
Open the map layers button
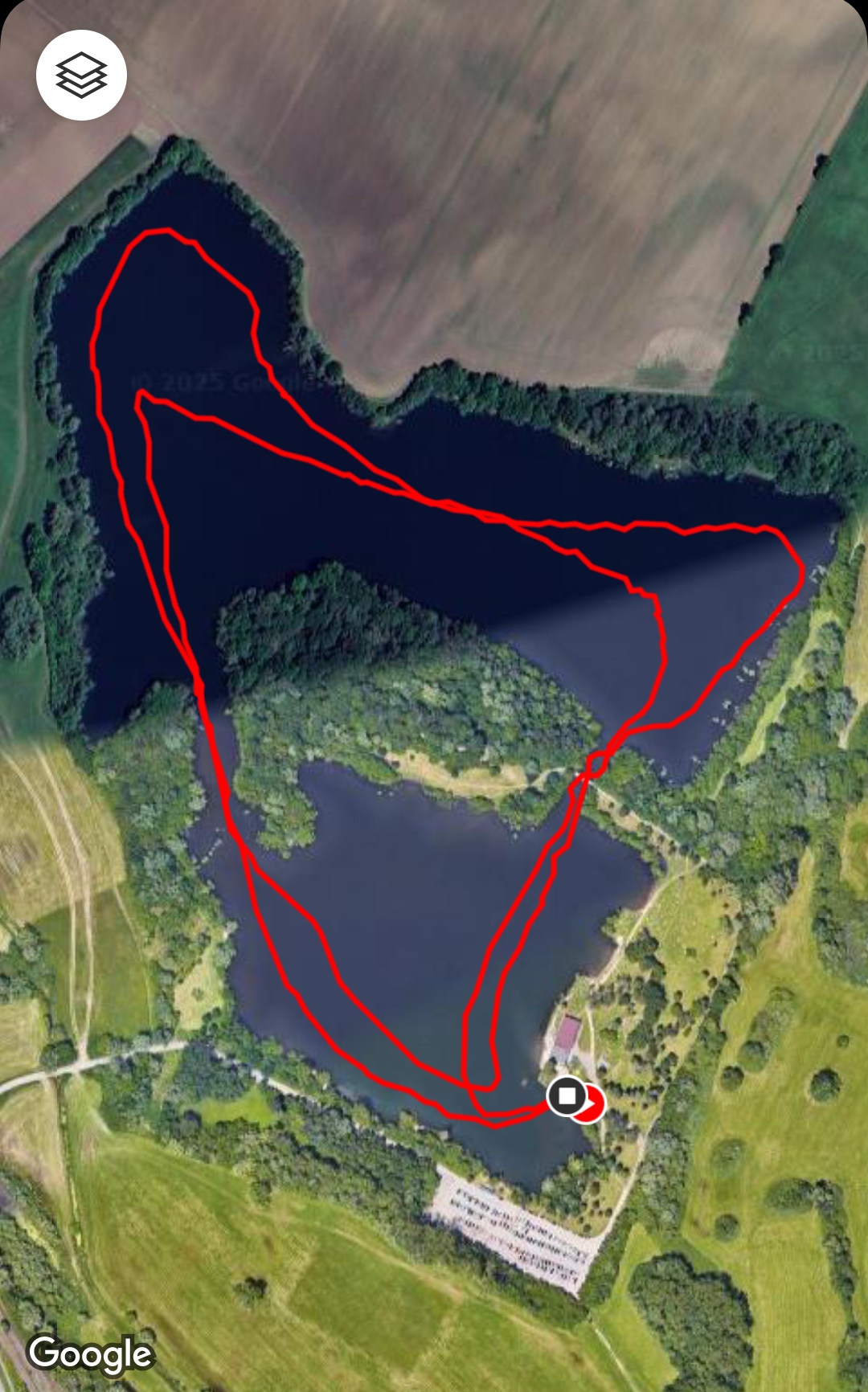tap(81, 76)
